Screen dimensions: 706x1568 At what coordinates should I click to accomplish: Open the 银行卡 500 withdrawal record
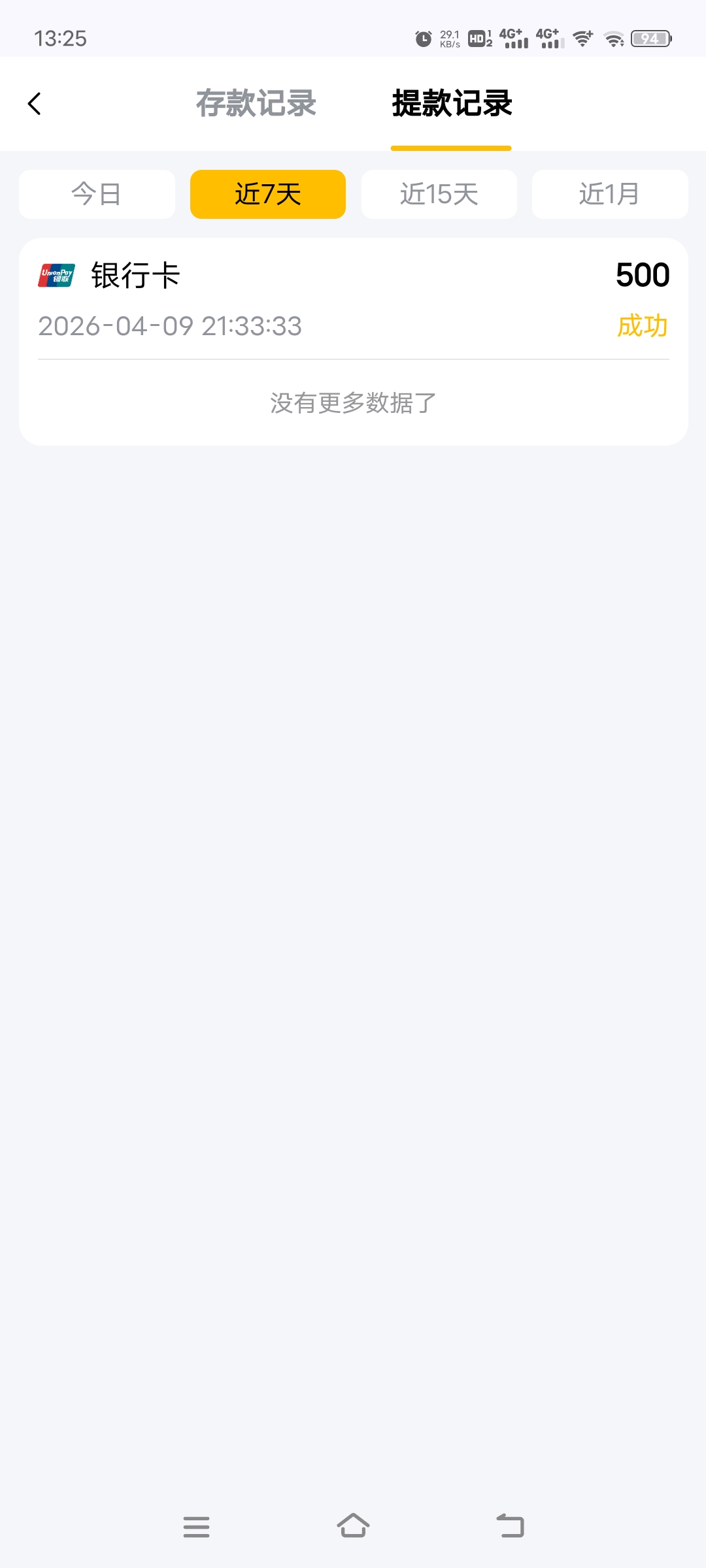[x=353, y=299]
